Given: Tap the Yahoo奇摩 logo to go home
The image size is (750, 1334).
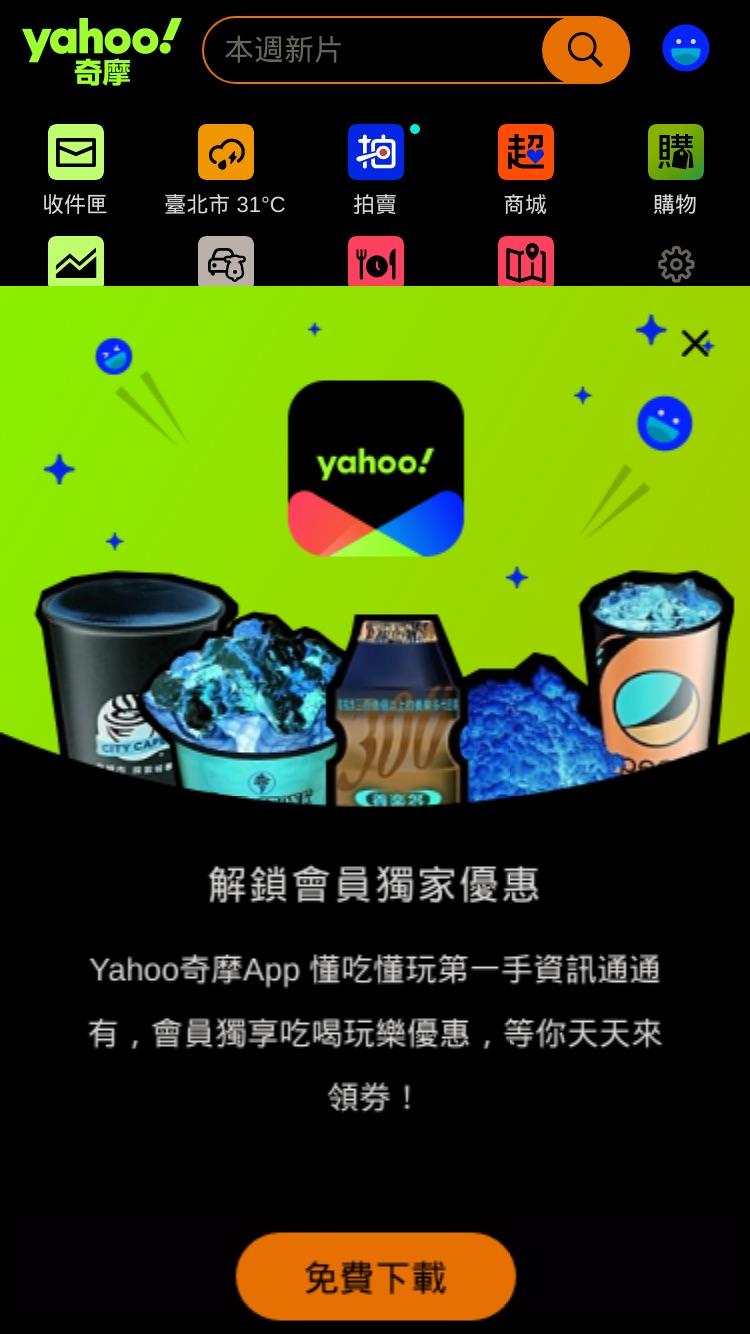Looking at the screenshot, I should click(x=102, y=52).
